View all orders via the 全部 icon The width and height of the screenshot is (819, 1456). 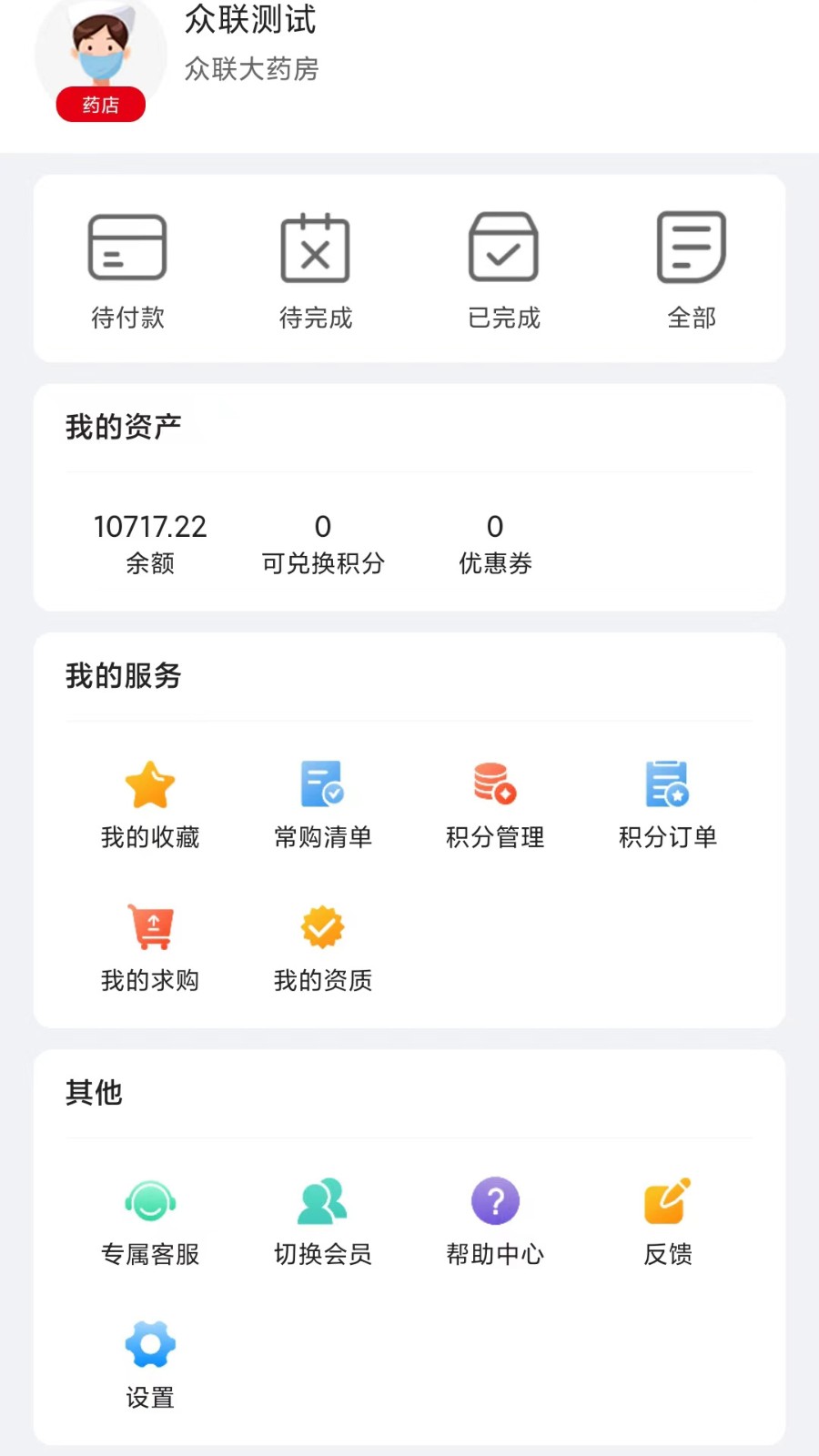pyautogui.click(x=692, y=268)
